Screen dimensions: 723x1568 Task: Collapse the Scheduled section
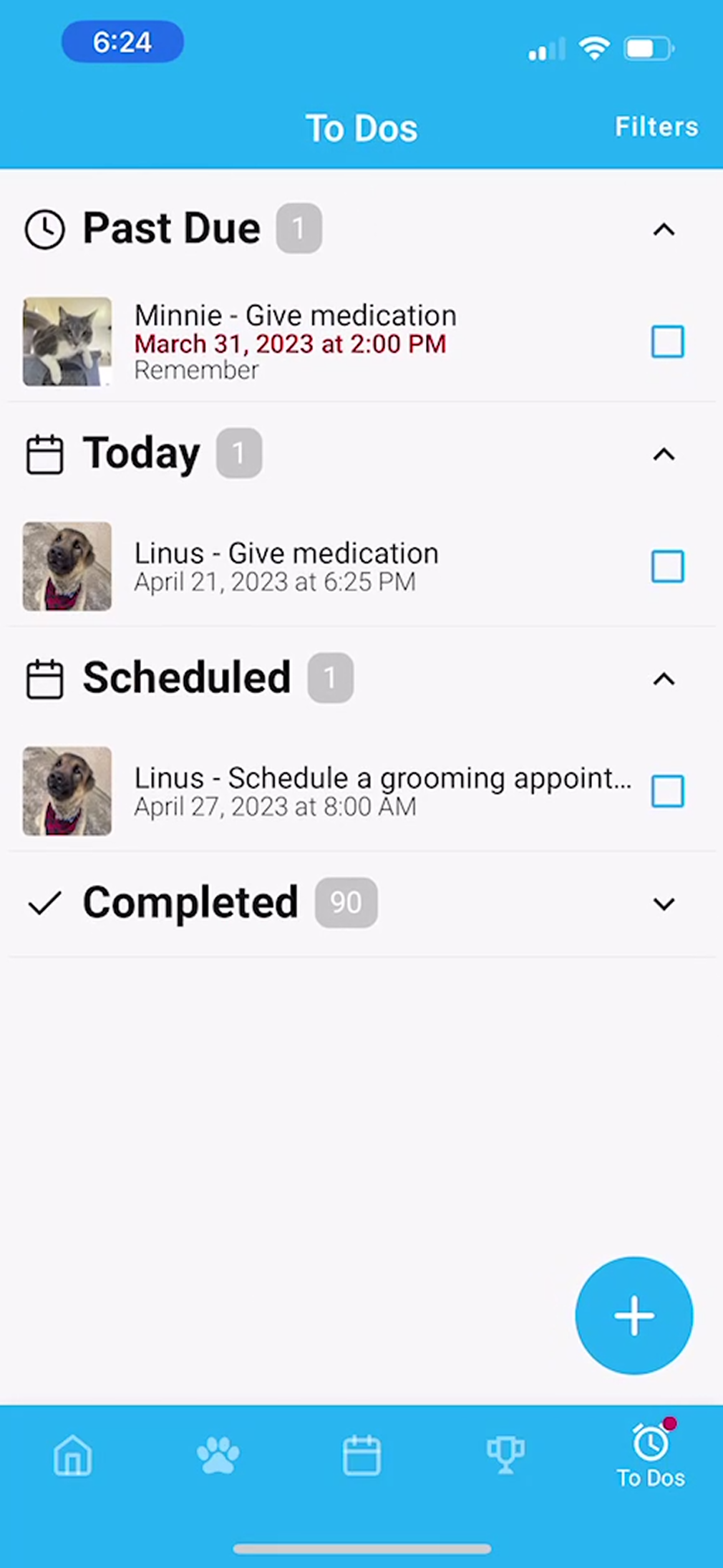(x=664, y=679)
